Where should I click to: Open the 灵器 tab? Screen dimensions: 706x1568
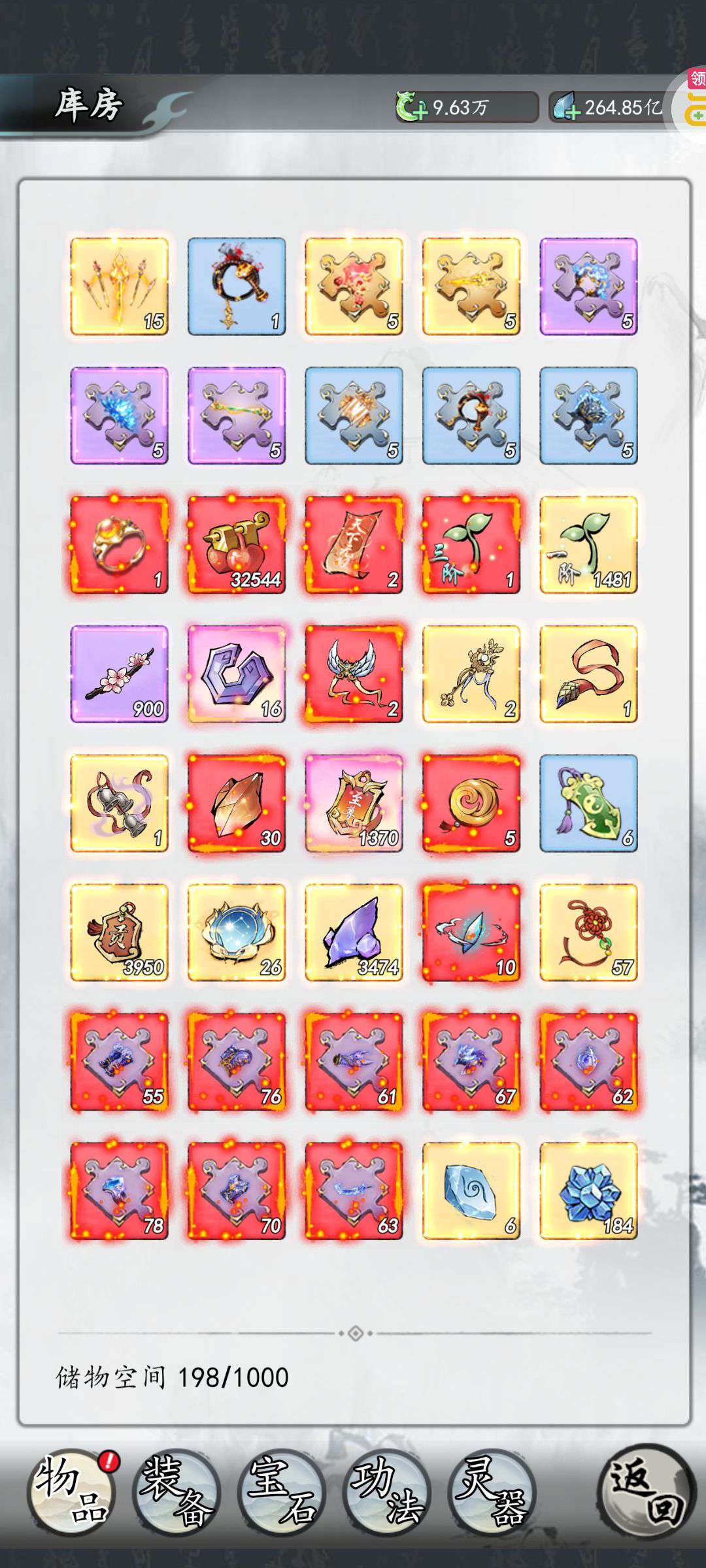point(492,1492)
